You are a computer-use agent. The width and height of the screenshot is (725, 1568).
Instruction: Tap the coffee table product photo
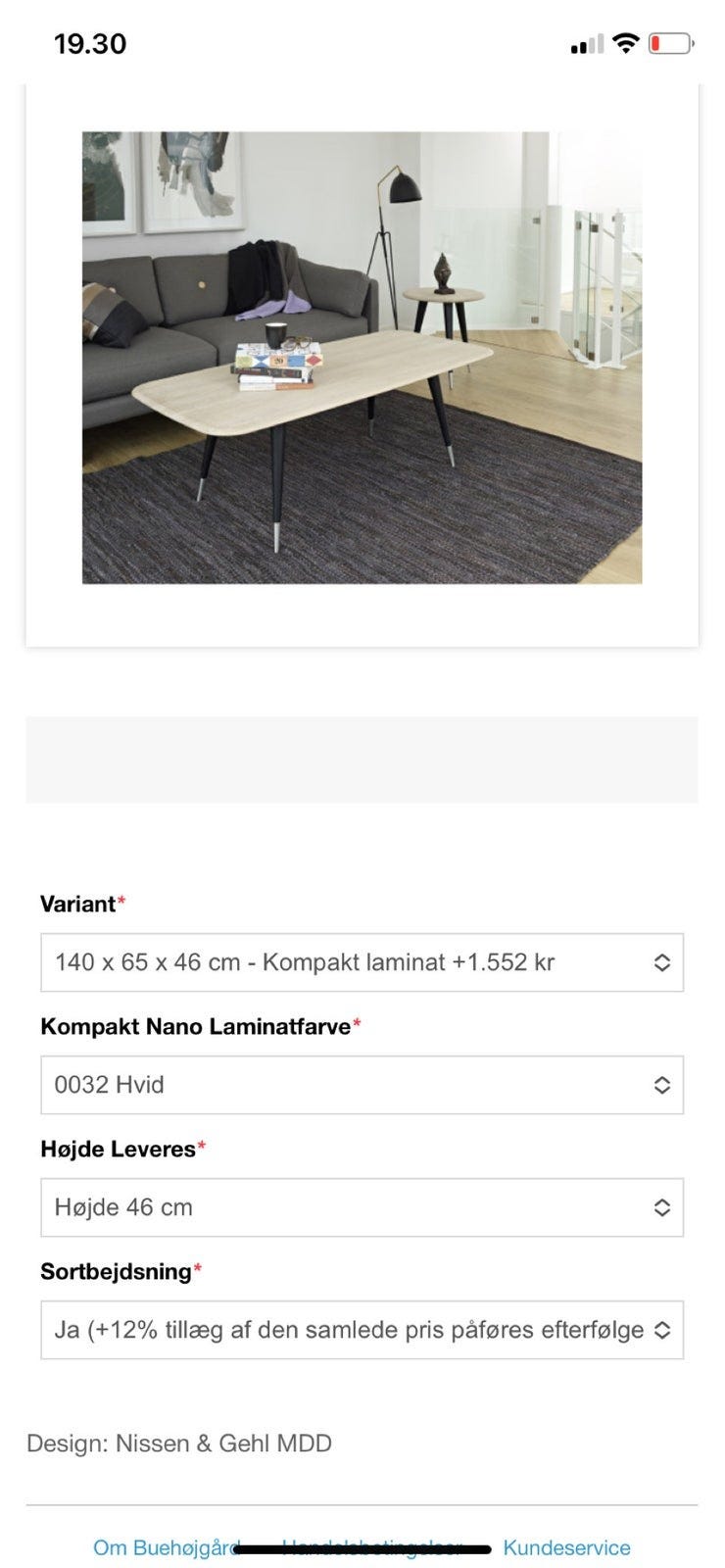(x=362, y=358)
